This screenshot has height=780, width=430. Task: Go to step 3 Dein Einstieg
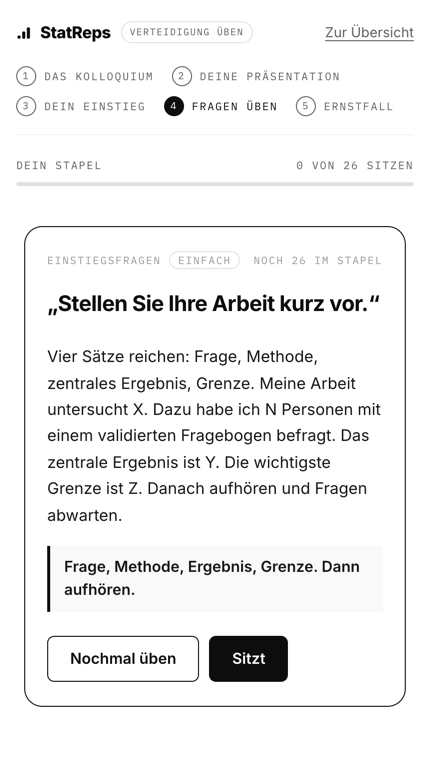pyautogui.click(x=81, y=106)
